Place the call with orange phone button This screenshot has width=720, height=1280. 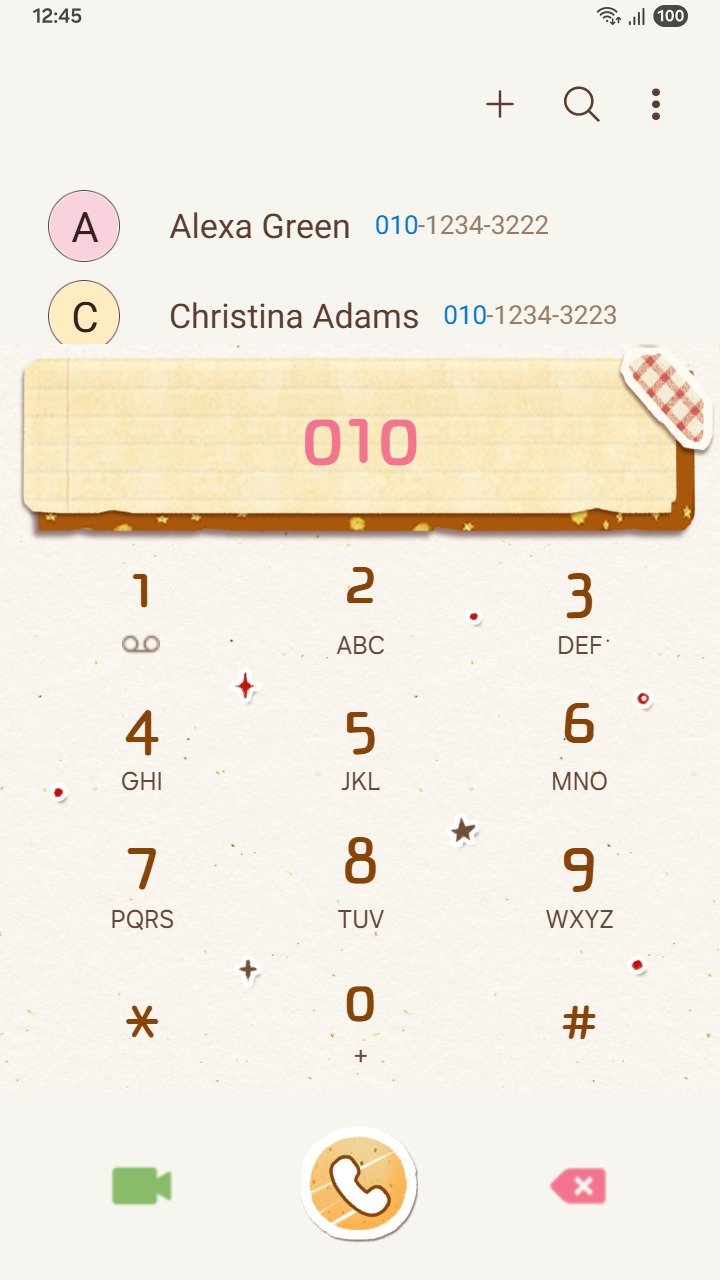(359, 1184)
